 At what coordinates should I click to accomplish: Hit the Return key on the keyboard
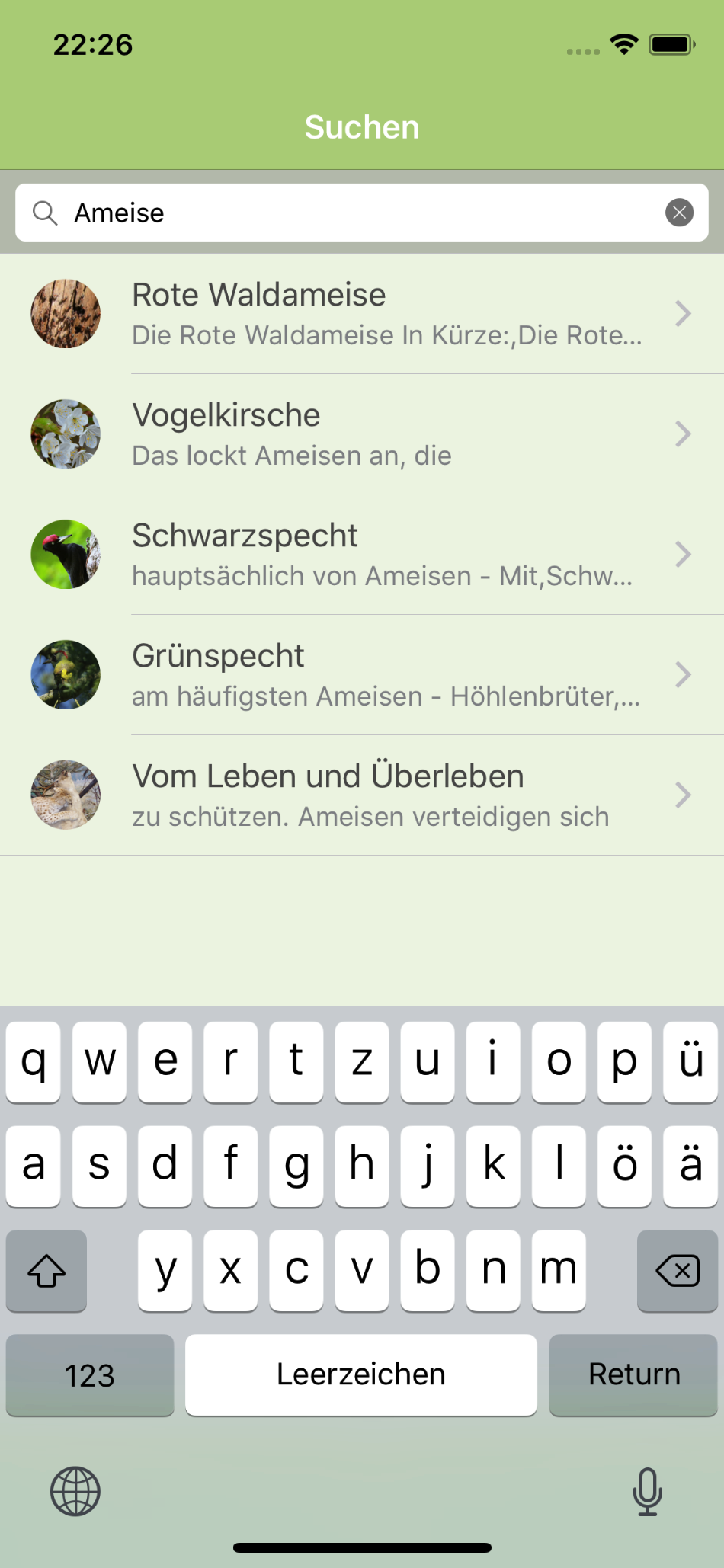pos(633,1375)
